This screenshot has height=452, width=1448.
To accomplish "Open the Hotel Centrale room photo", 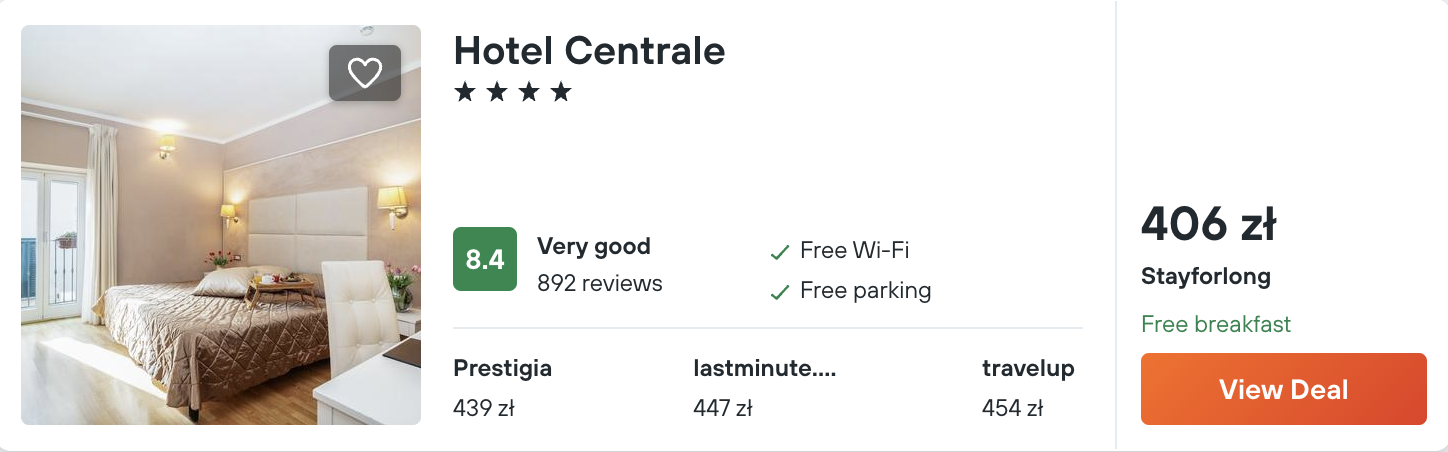I will click(x=221, y=225).
